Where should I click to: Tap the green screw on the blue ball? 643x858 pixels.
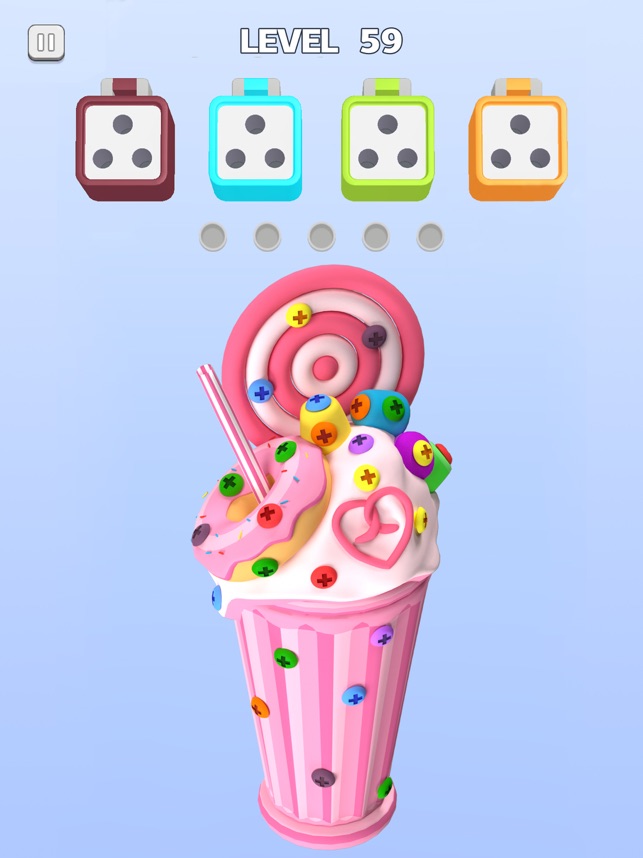[x=395, y=408]
